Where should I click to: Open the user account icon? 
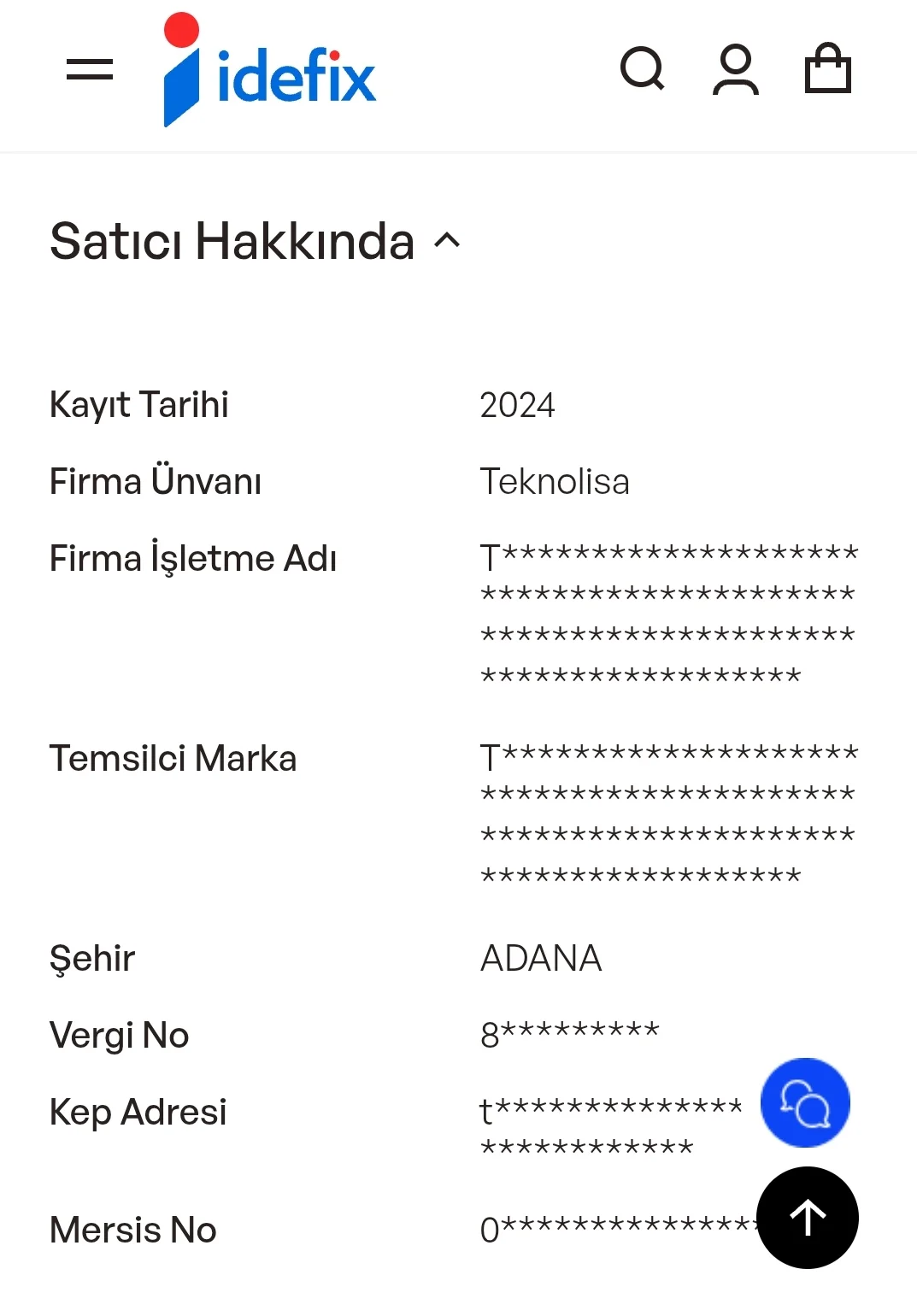(x=735, y=69)
